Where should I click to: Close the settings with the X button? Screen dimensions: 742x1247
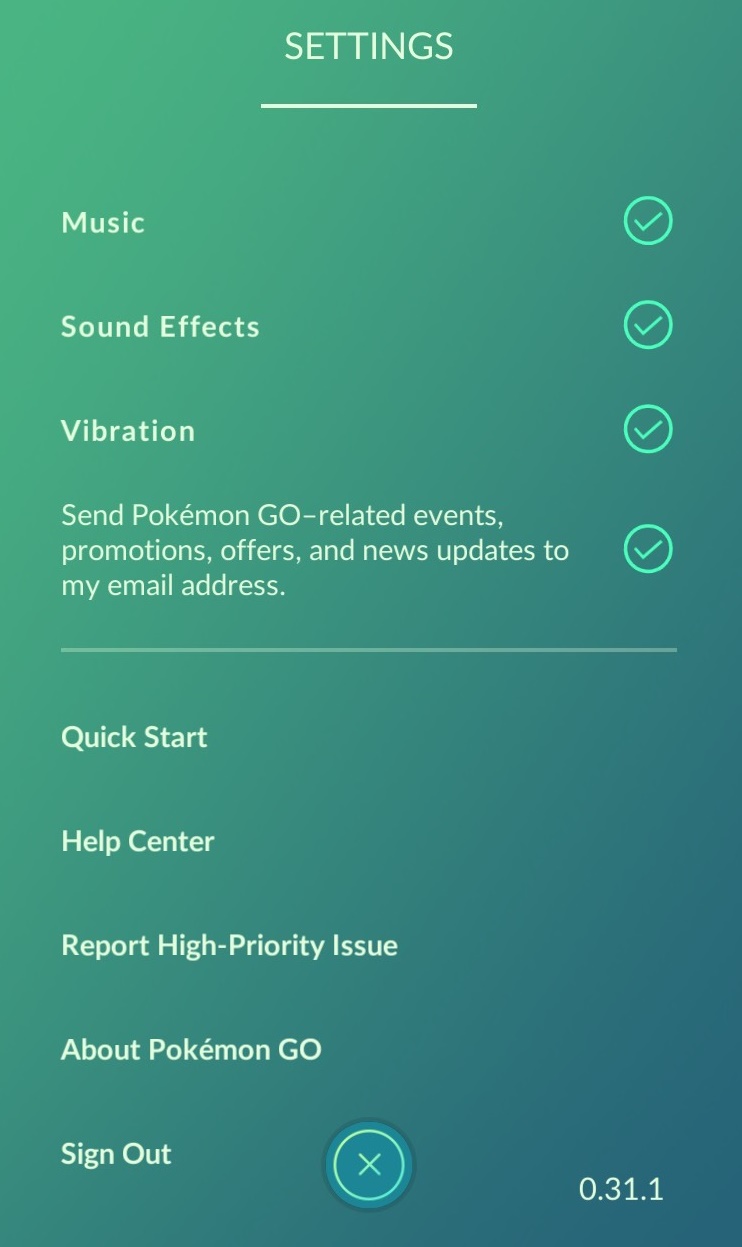pyautogui.click(x=369, y=1164)
